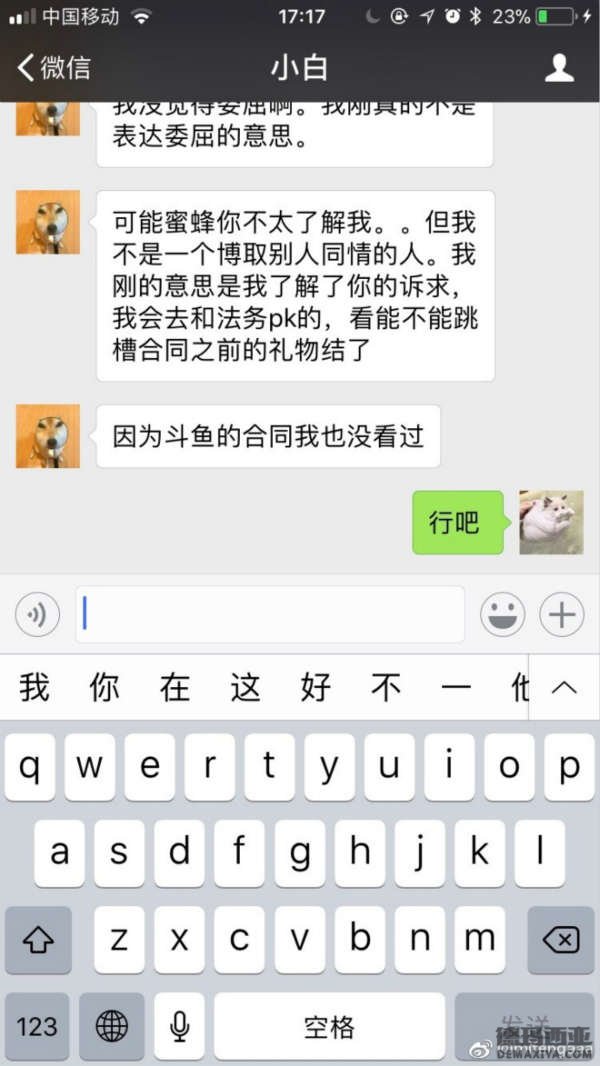Viewport: 600px width, 1066px height.
Task: Pick the suggested character 好
Action: tap(316, 687)
